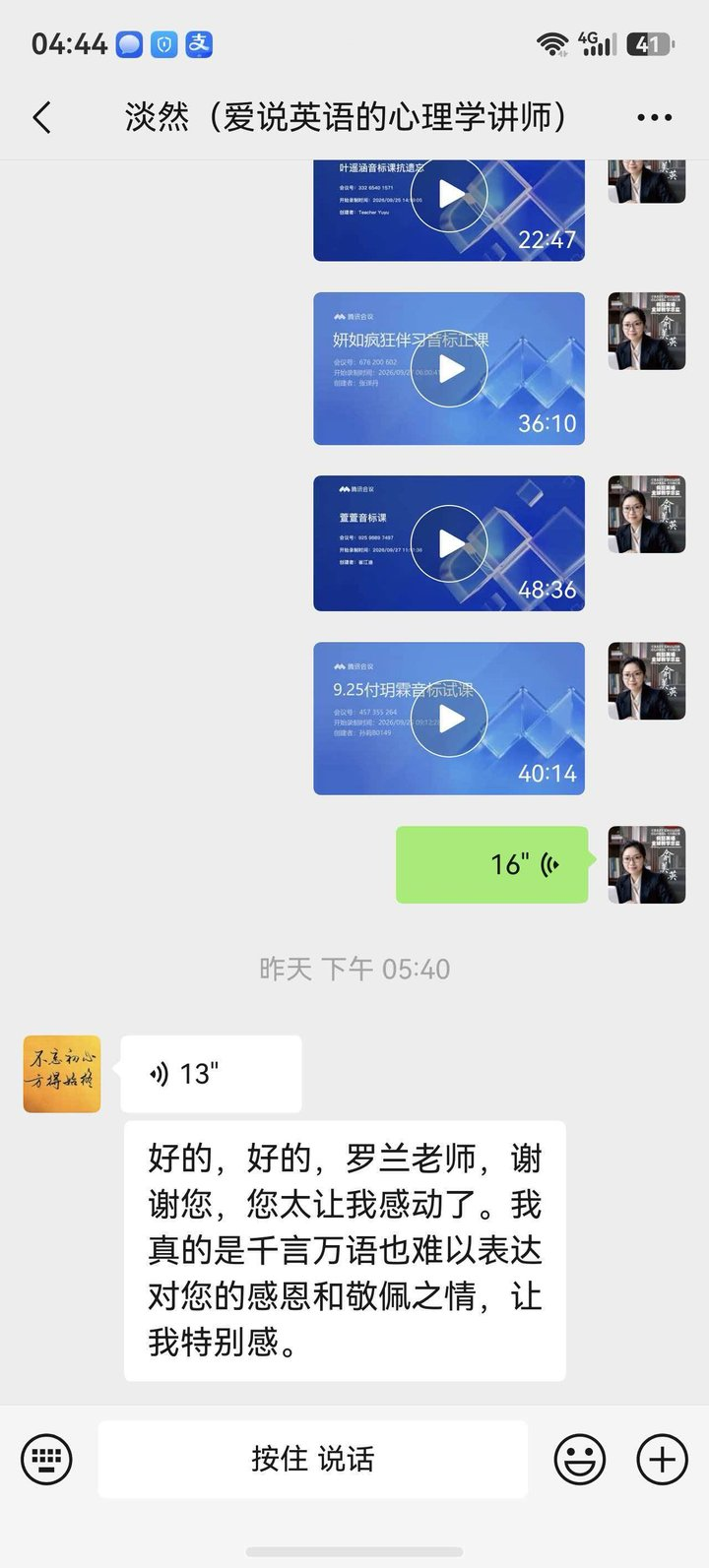This screenshot has height=1568, width=709.
Task: Open the plus attachments menu
Action: click(x=662, y=1459)
